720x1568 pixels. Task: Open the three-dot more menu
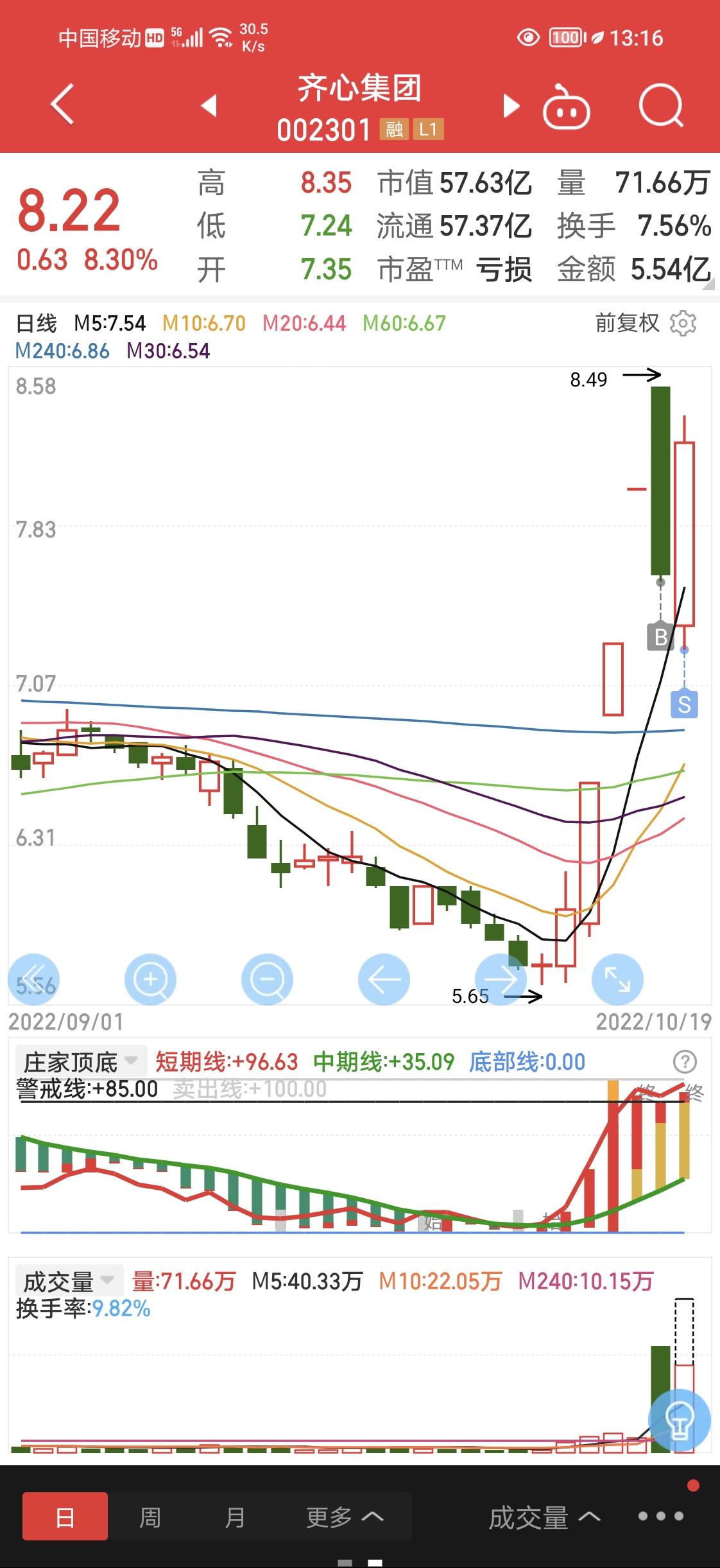[661, 1516]
